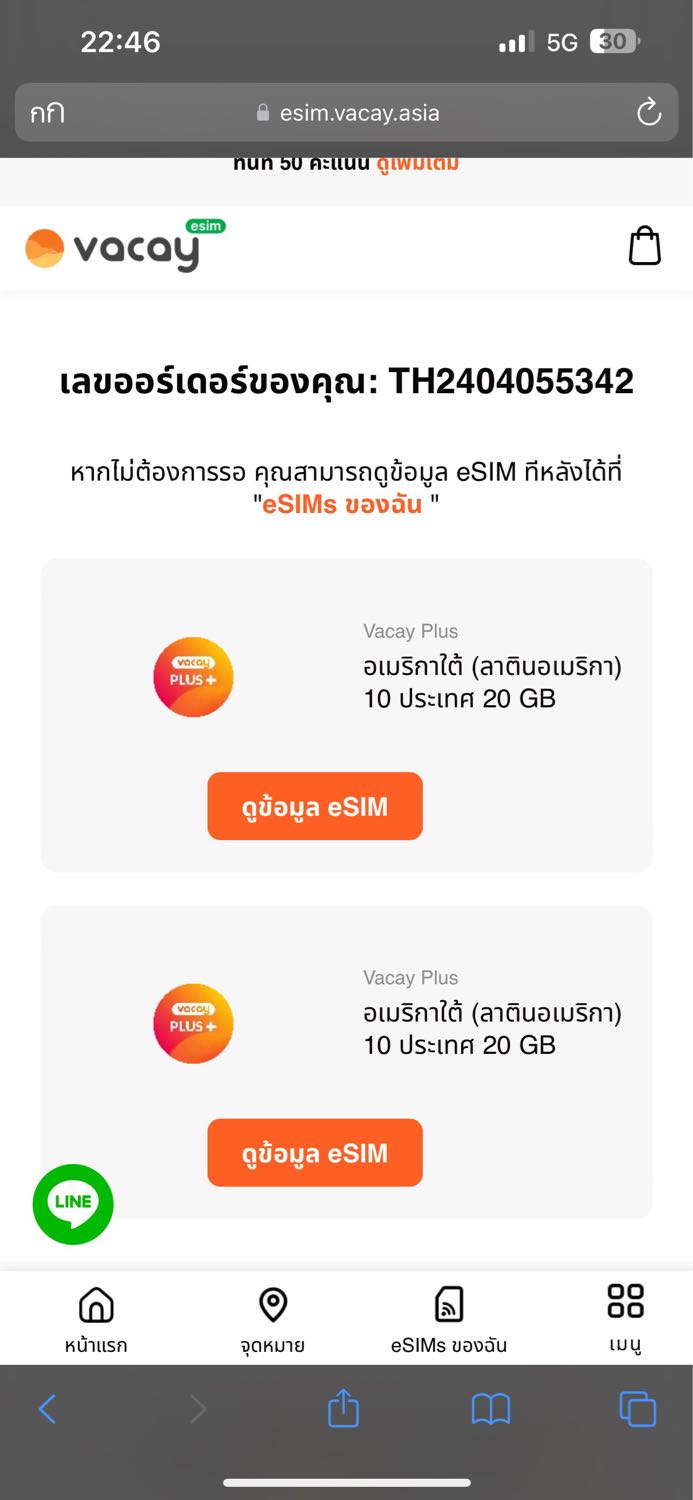693x1500 pixels.
Task: Open the text size กก reader options
Action: 46,113
